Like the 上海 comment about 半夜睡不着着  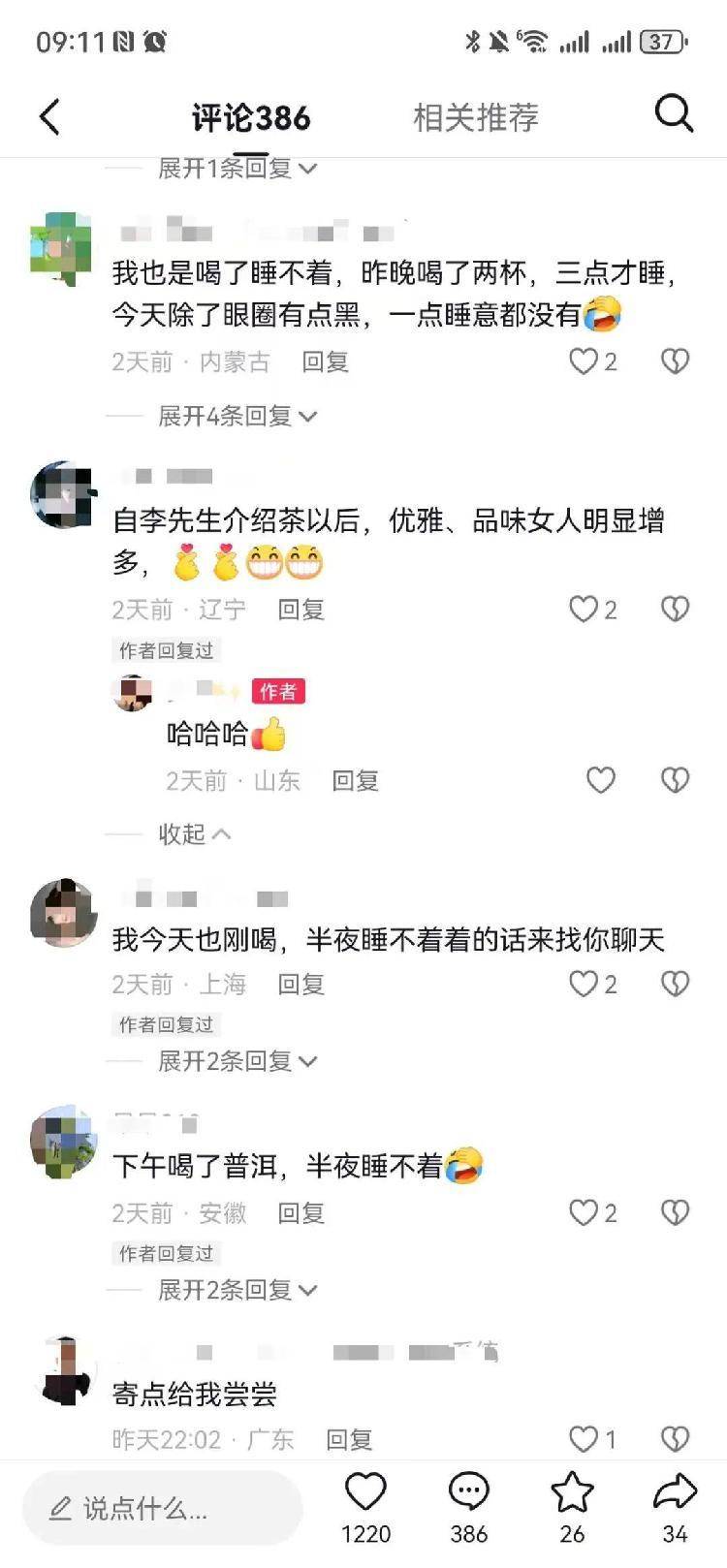coord(584,985)
